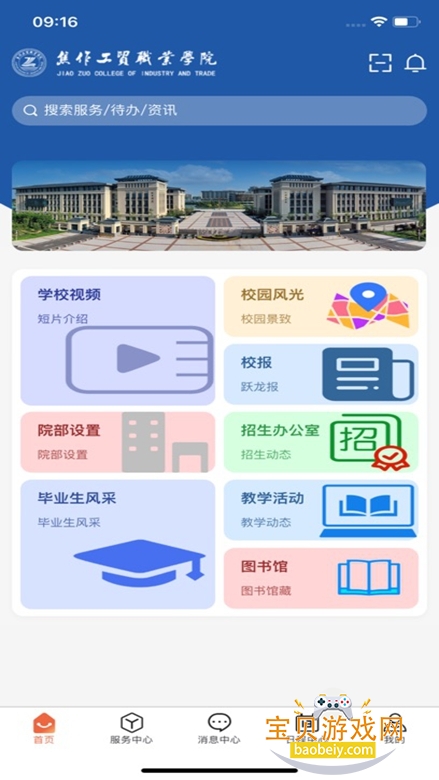Open the scan code icon

380,63
